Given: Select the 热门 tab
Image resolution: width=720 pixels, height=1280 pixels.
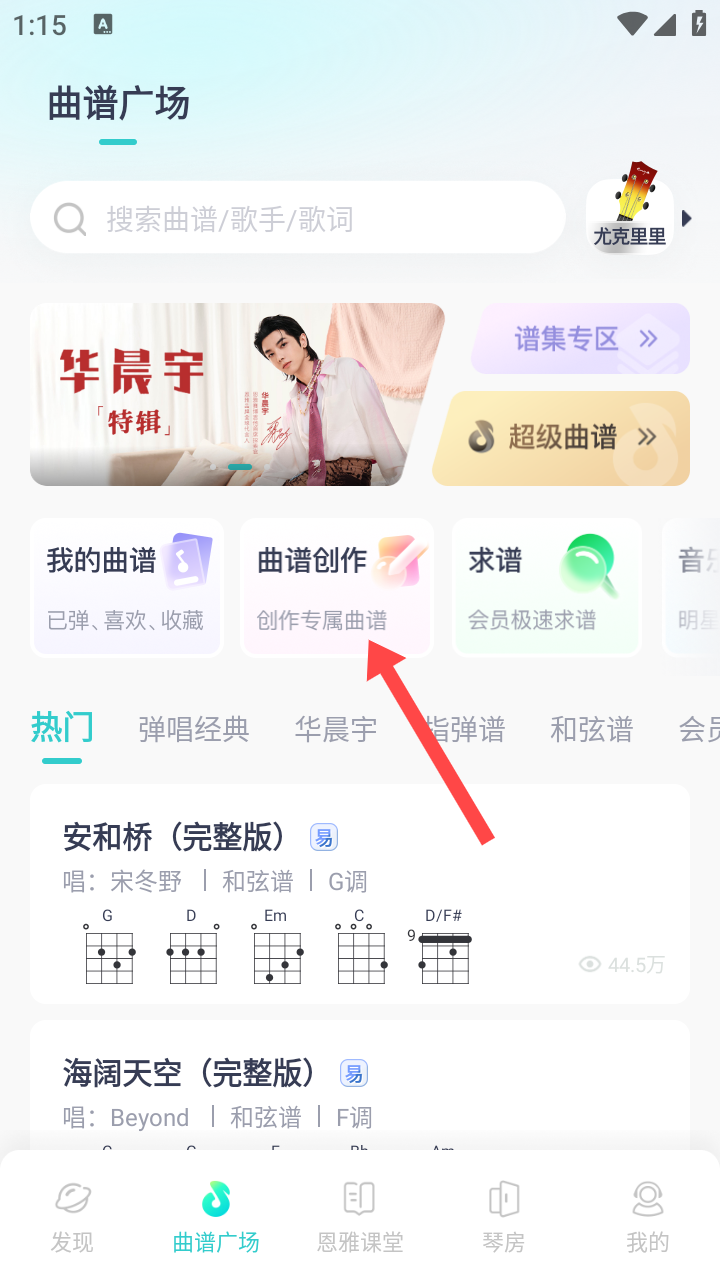Looking at the screenshot, I should tap(62, 728).
